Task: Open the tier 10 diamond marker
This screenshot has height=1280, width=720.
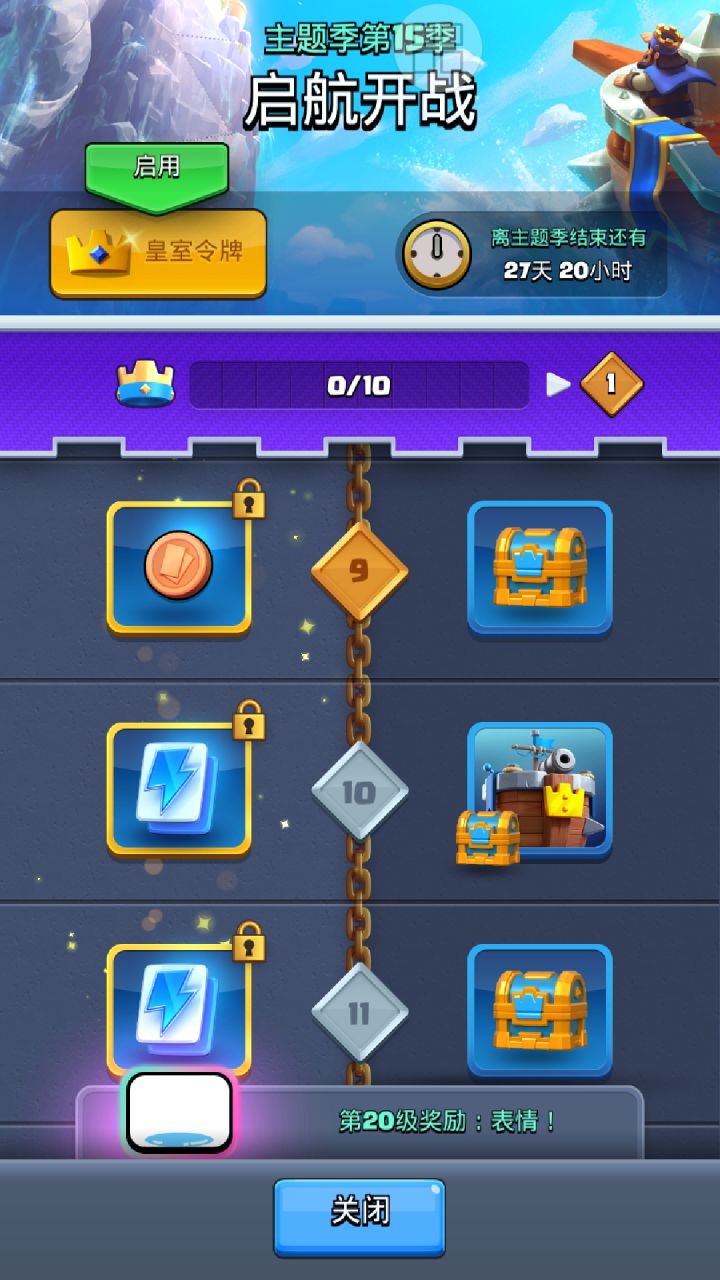Action: [360, 790]
